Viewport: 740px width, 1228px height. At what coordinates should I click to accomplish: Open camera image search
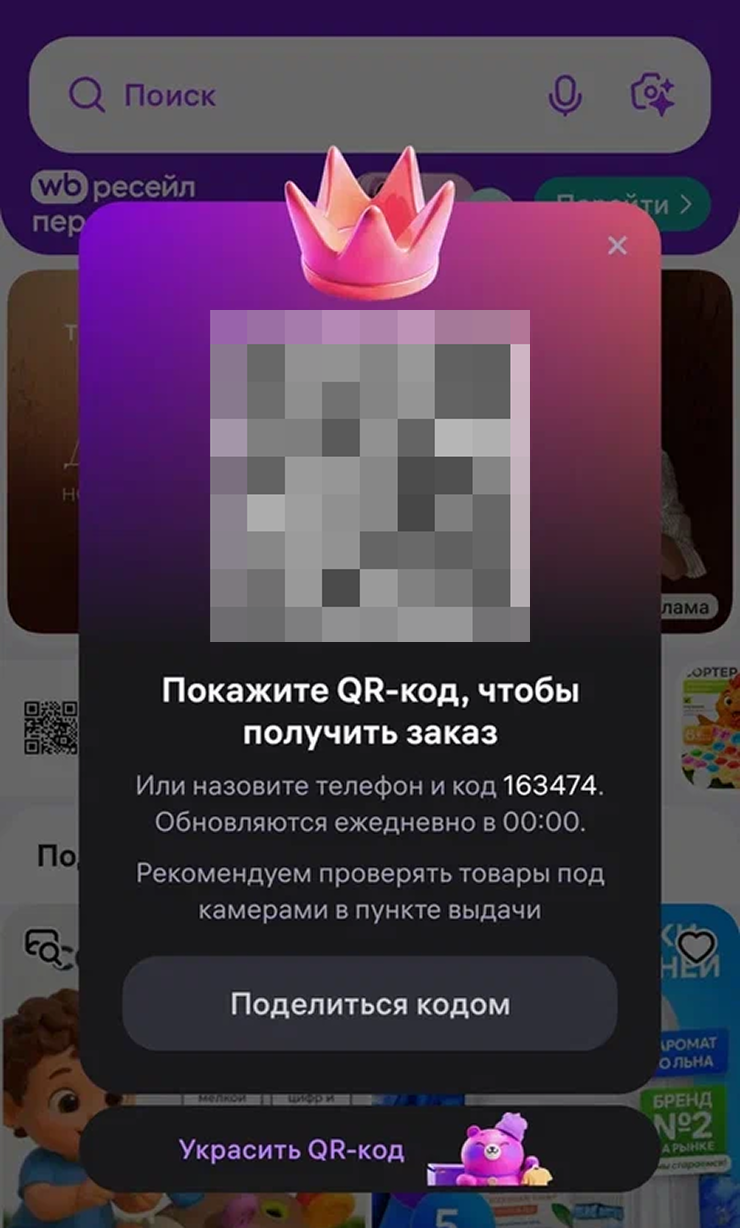pyautogui.click(x=654, y=96)
